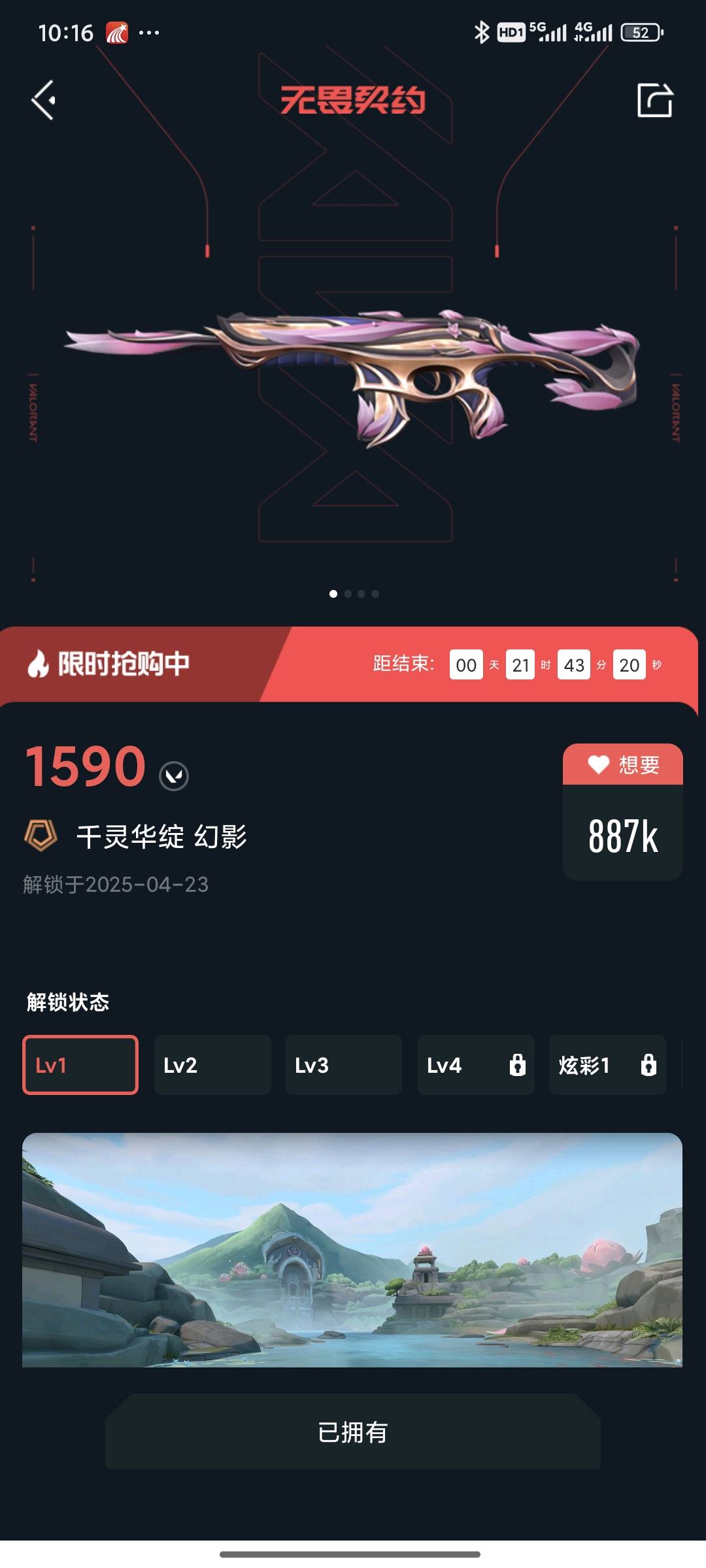Tap the 已拥有 owned button
Screen dimensions: 706x1568
[352, 1432]
